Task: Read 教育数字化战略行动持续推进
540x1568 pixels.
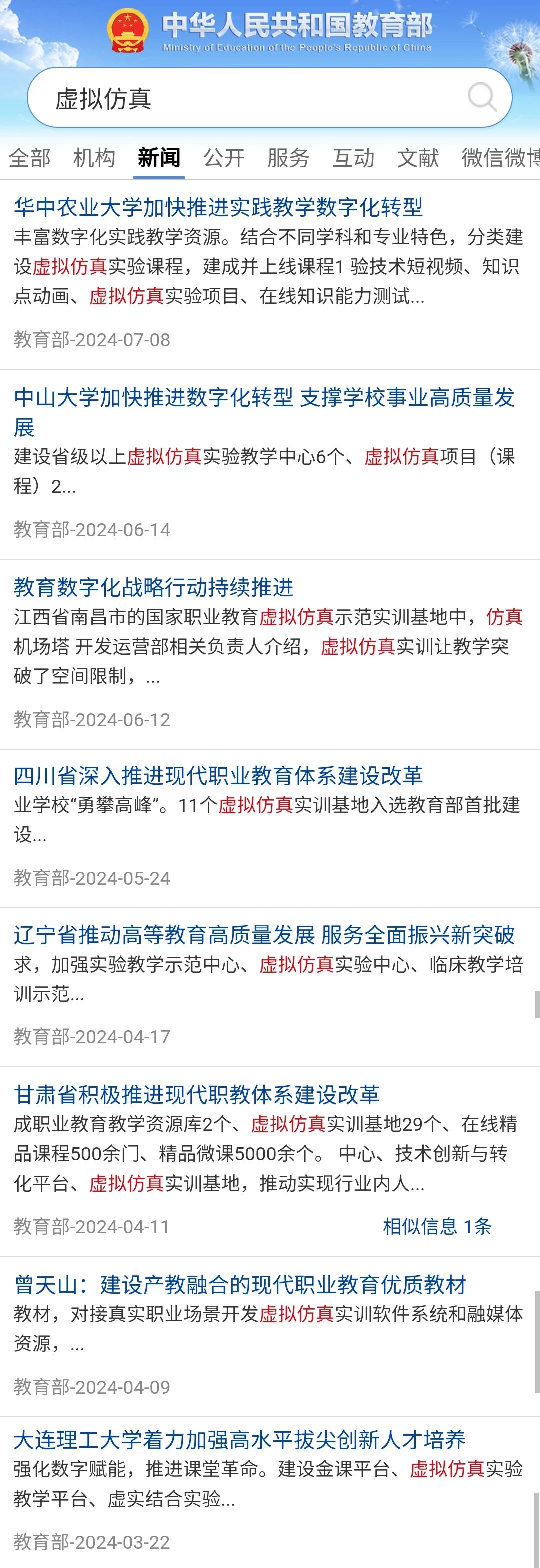Action: click(x=154, y=587)
